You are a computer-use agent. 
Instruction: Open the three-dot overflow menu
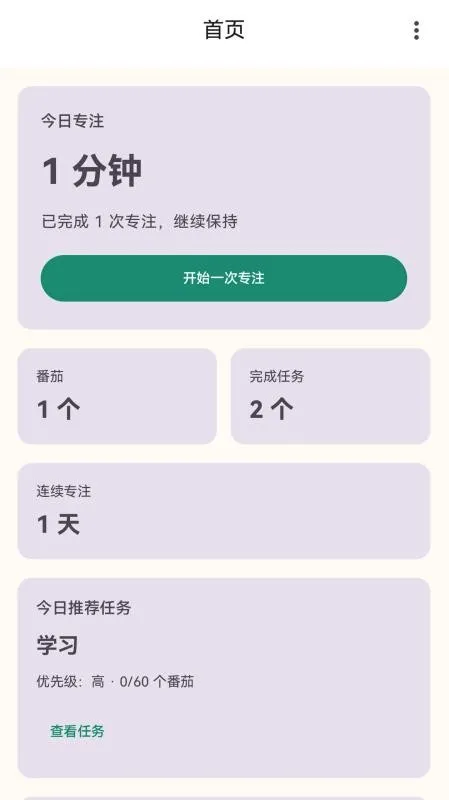coord(416,31)
